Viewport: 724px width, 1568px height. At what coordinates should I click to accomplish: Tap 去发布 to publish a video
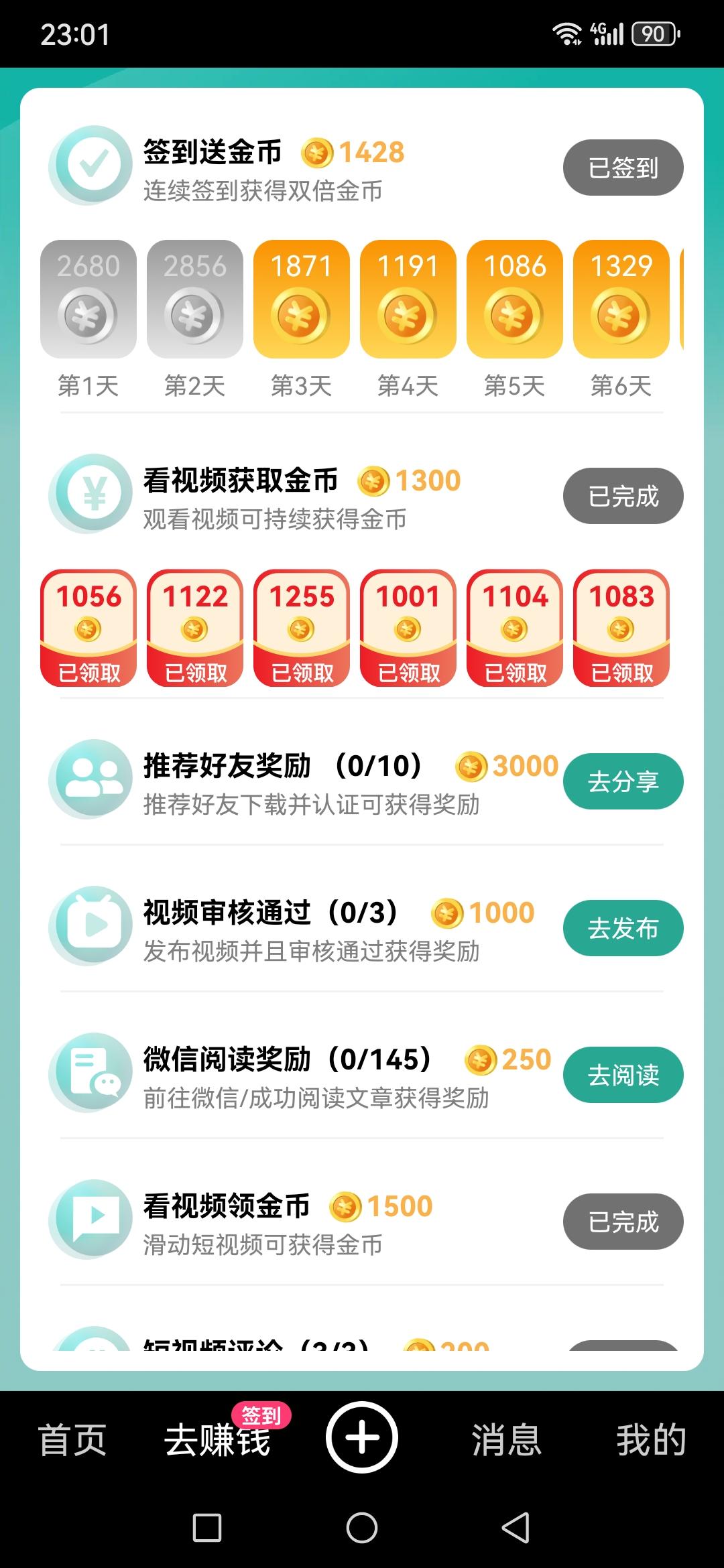coord(623,928)
